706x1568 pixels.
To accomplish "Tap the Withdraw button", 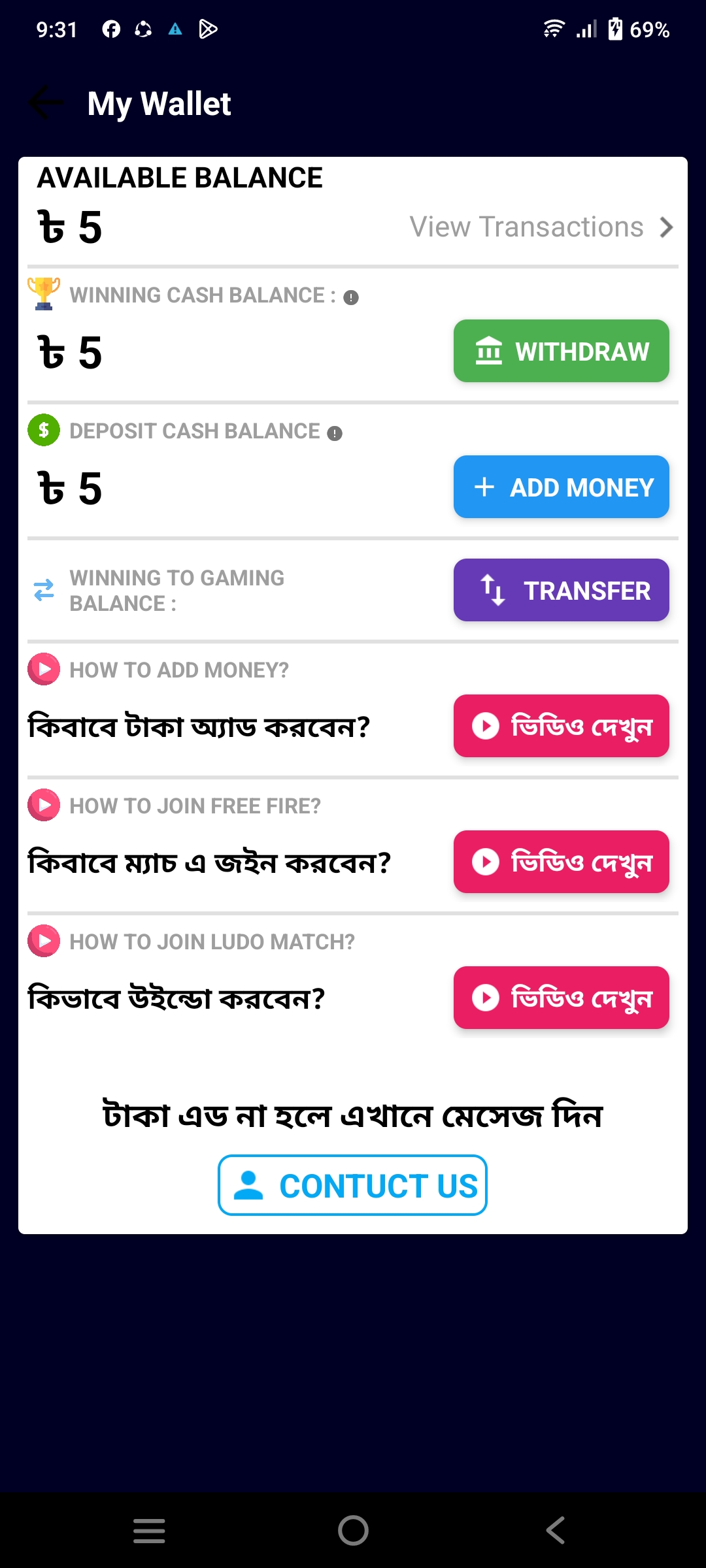I will (x=562, y=351).
